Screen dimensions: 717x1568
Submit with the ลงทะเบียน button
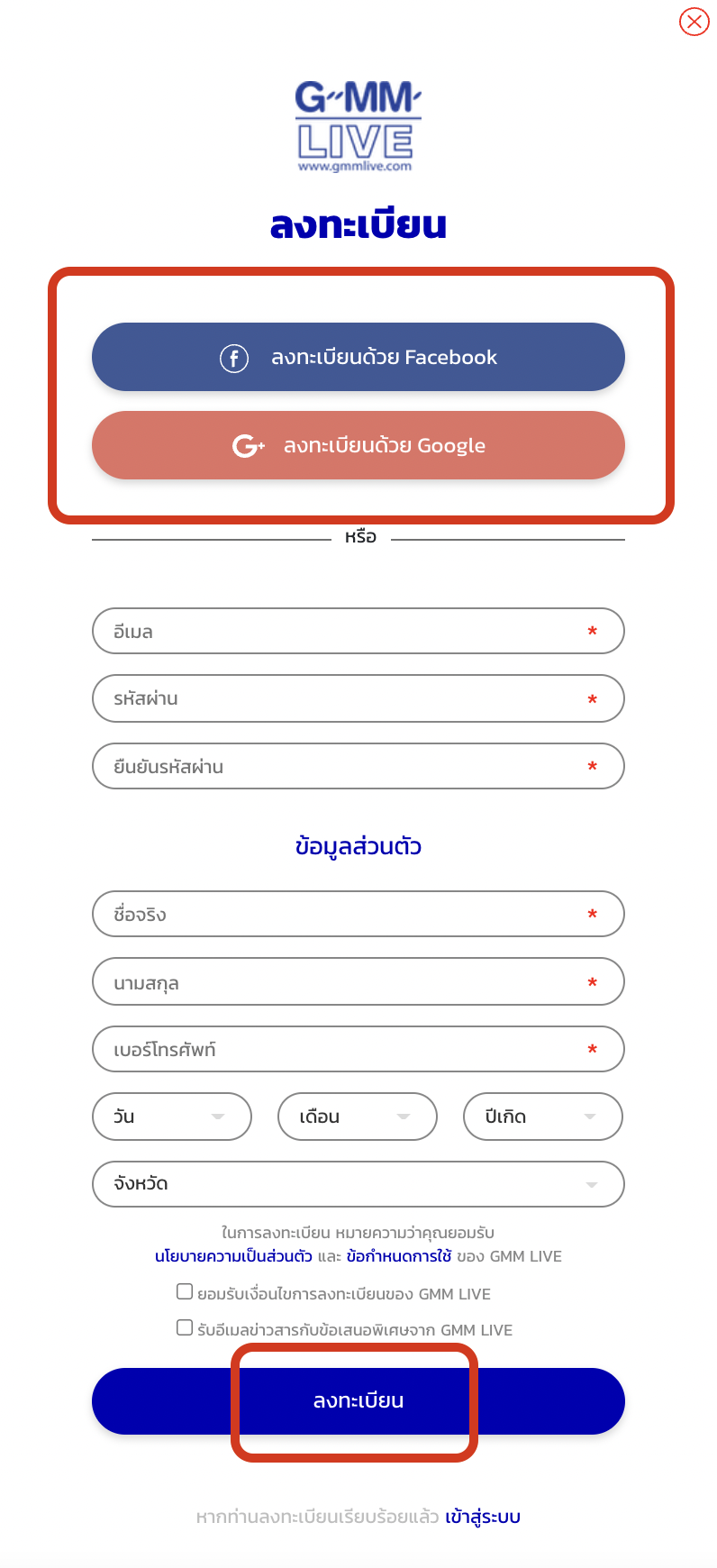point(358,1401)
